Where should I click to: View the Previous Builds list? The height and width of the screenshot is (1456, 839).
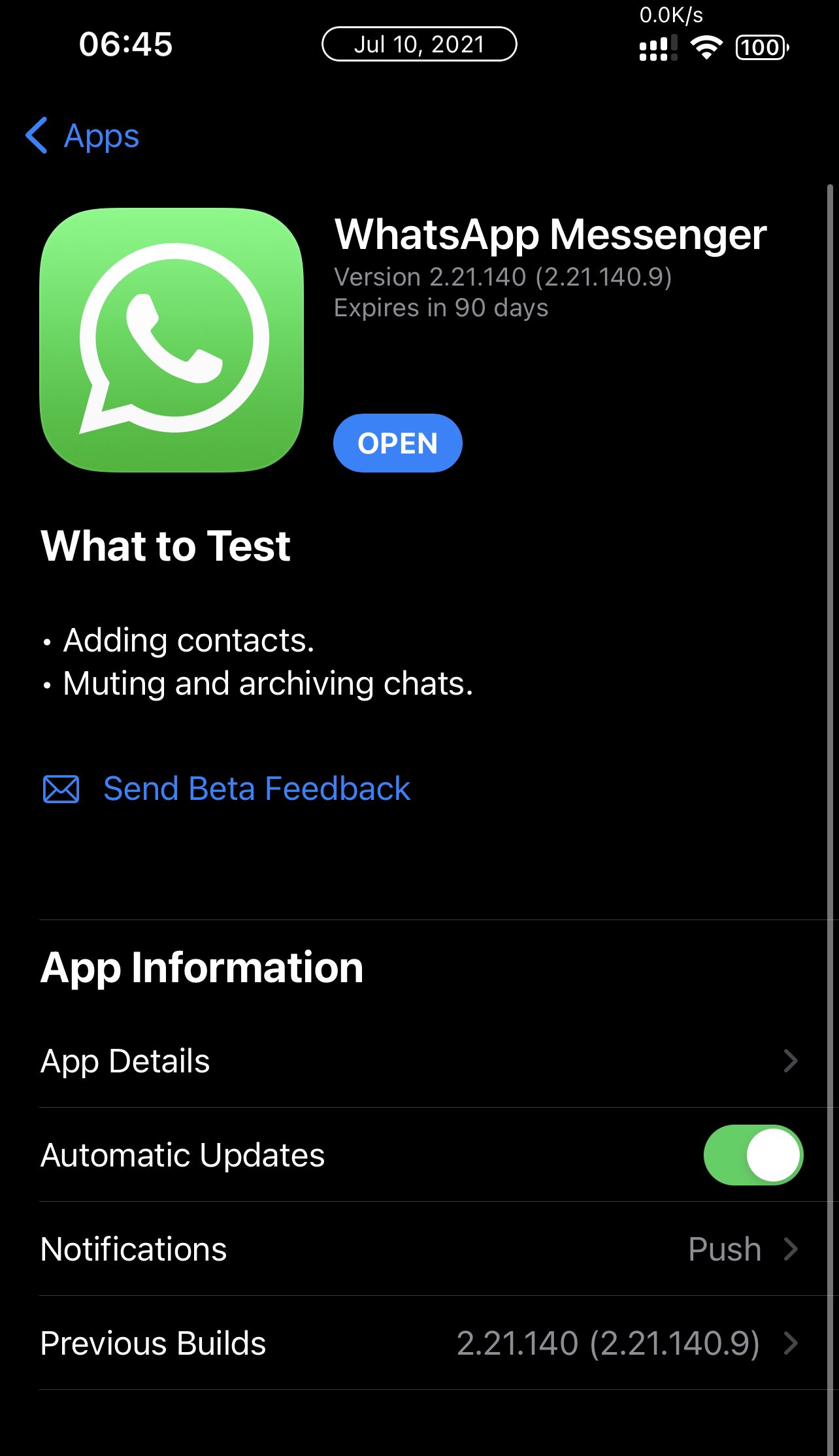point(419,1343)
